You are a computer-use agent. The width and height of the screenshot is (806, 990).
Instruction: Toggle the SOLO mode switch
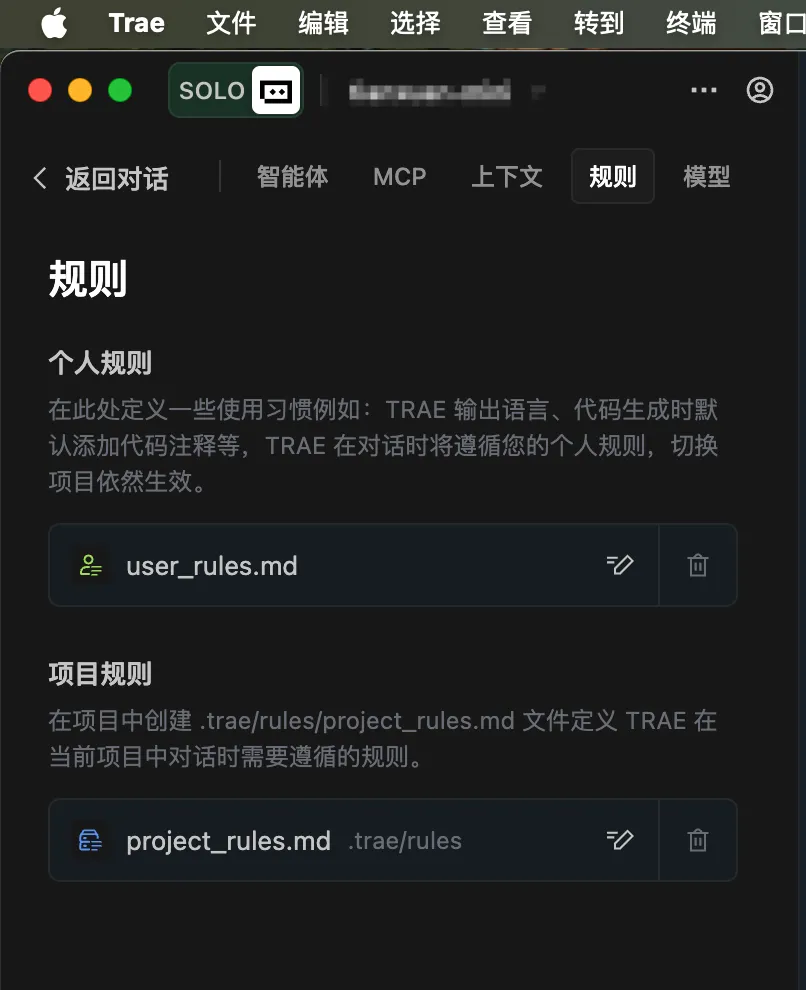[x=236, y=91]
